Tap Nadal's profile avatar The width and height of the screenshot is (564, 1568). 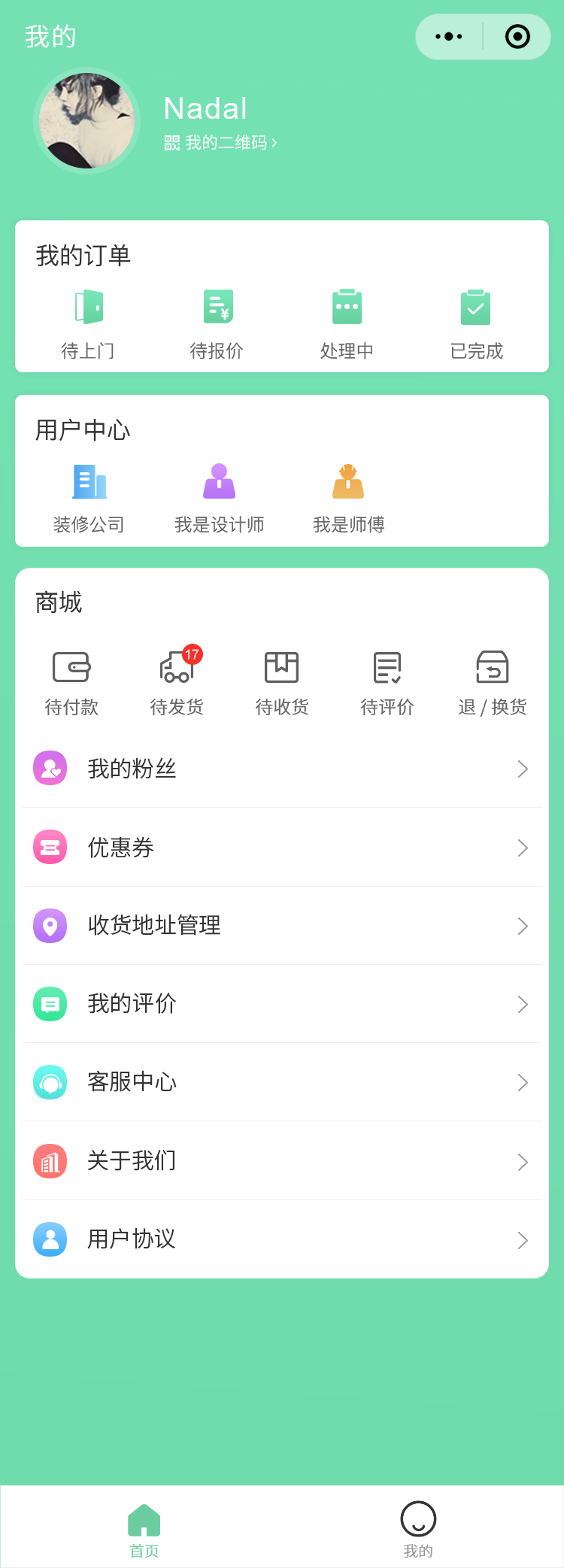click(x=87, y=120)
